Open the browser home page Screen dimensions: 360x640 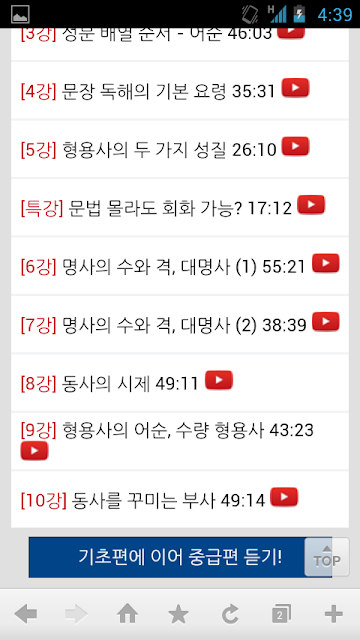point(127,614)
